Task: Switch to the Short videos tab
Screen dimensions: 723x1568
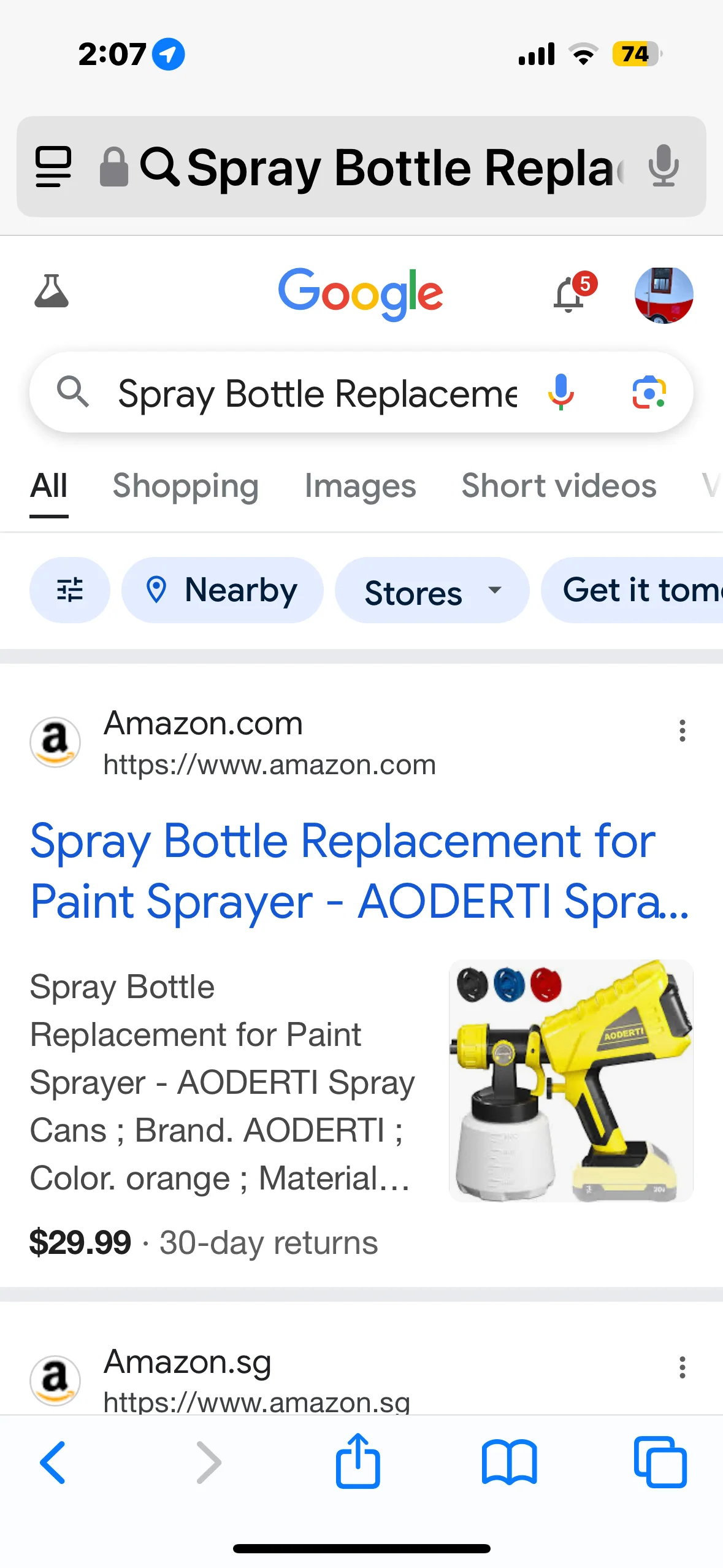Action: coord(559,486)
